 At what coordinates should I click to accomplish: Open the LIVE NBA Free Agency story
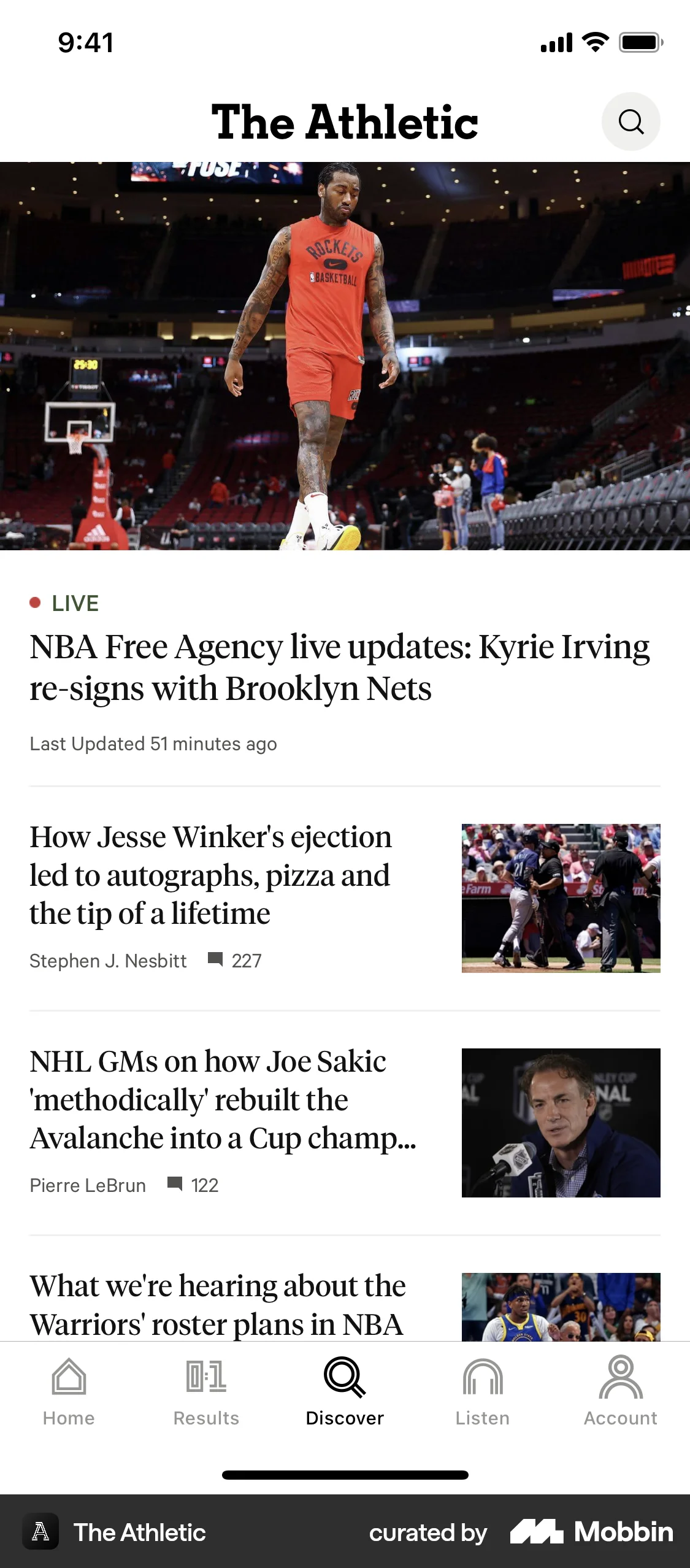(339, 666)
